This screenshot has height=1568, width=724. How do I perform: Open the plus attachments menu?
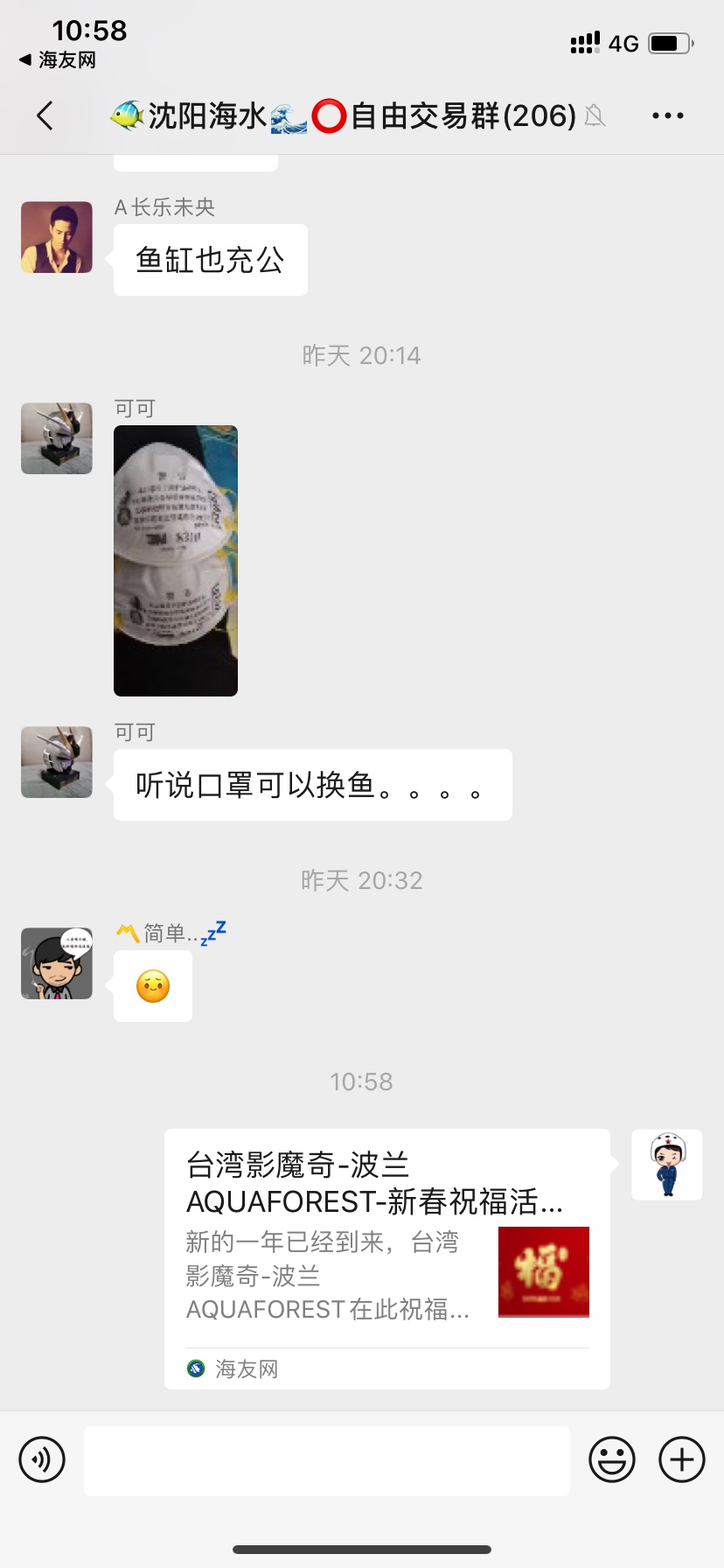point(682,1459)
